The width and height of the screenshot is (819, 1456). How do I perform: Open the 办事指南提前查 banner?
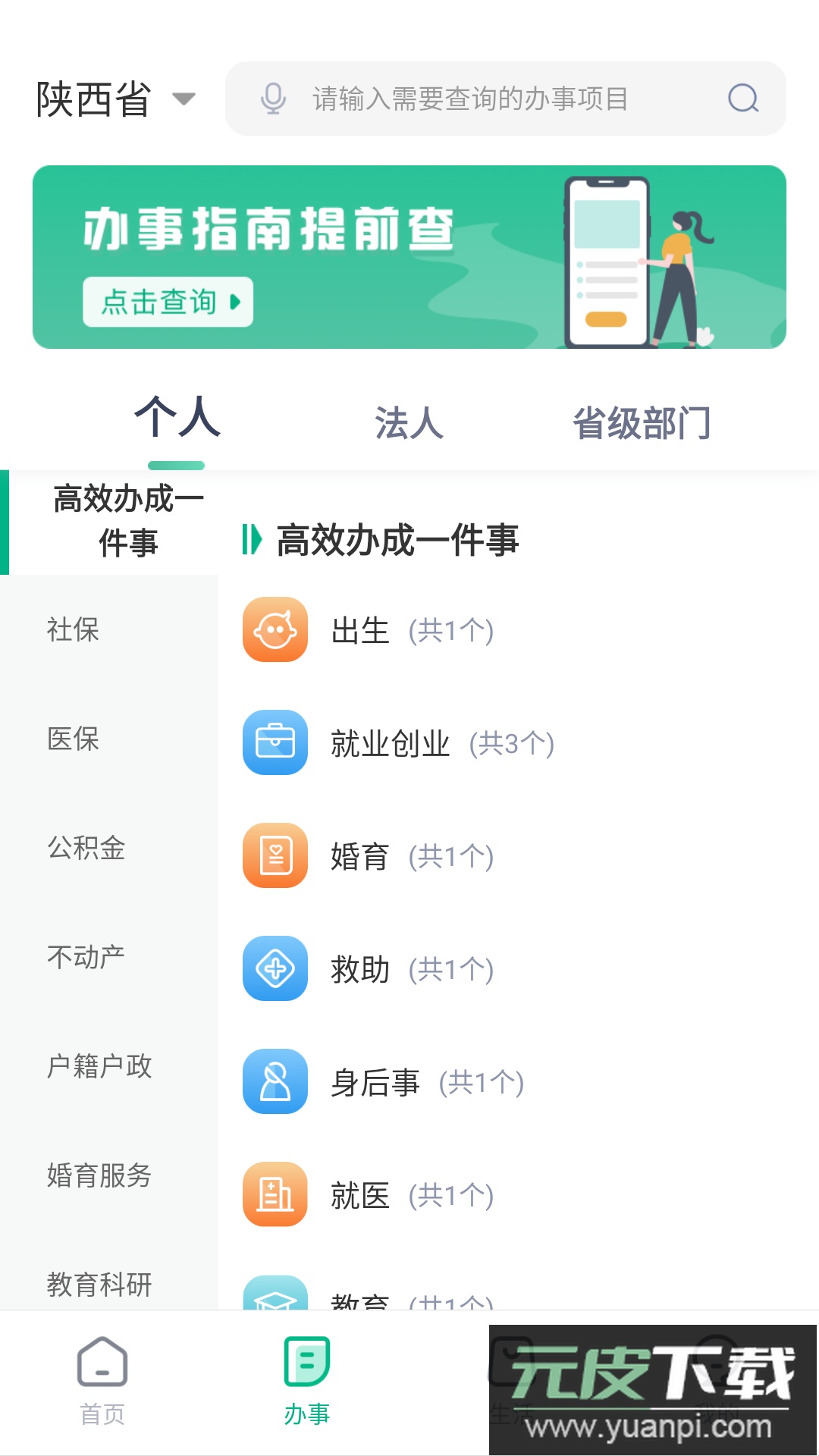[409, 257]
